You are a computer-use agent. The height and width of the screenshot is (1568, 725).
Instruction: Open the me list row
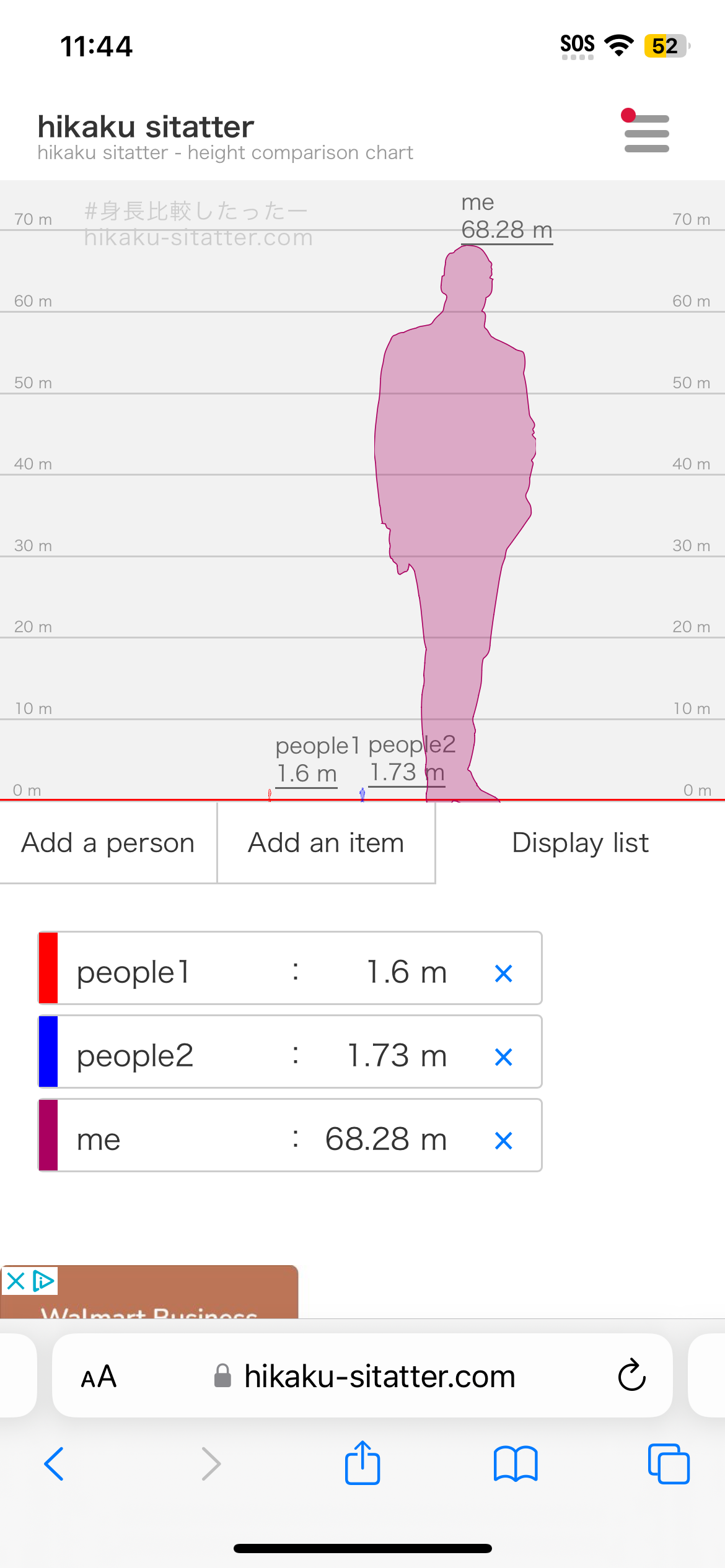290,1135
